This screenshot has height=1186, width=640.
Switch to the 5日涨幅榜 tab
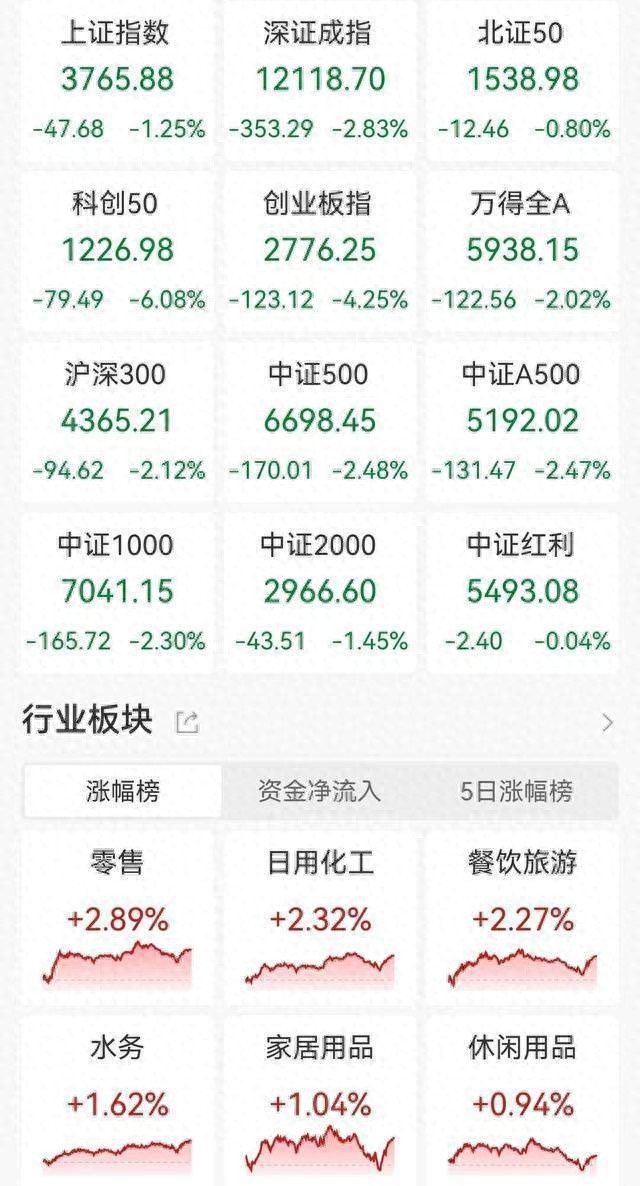(x=517, y=791)
